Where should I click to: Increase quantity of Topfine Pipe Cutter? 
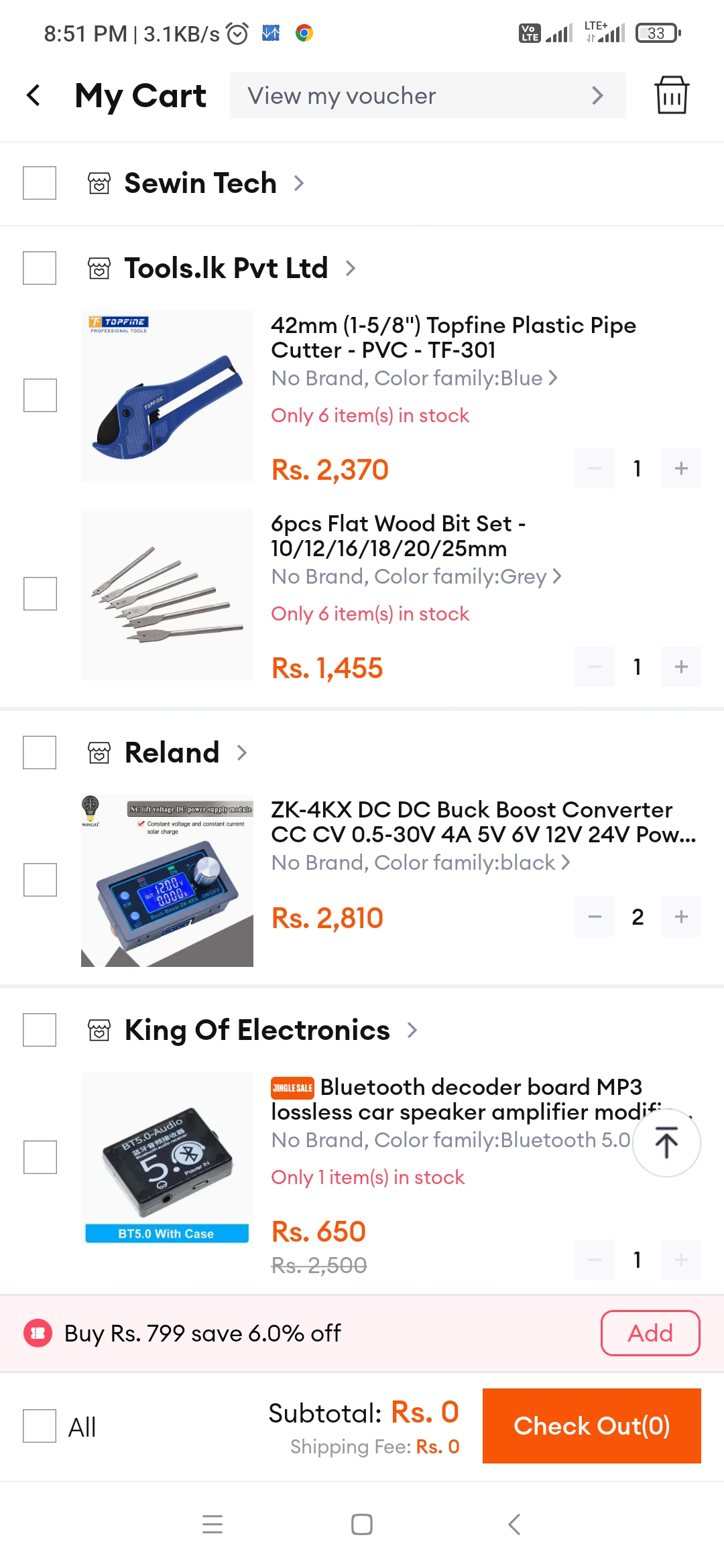(x=681, y=468)
